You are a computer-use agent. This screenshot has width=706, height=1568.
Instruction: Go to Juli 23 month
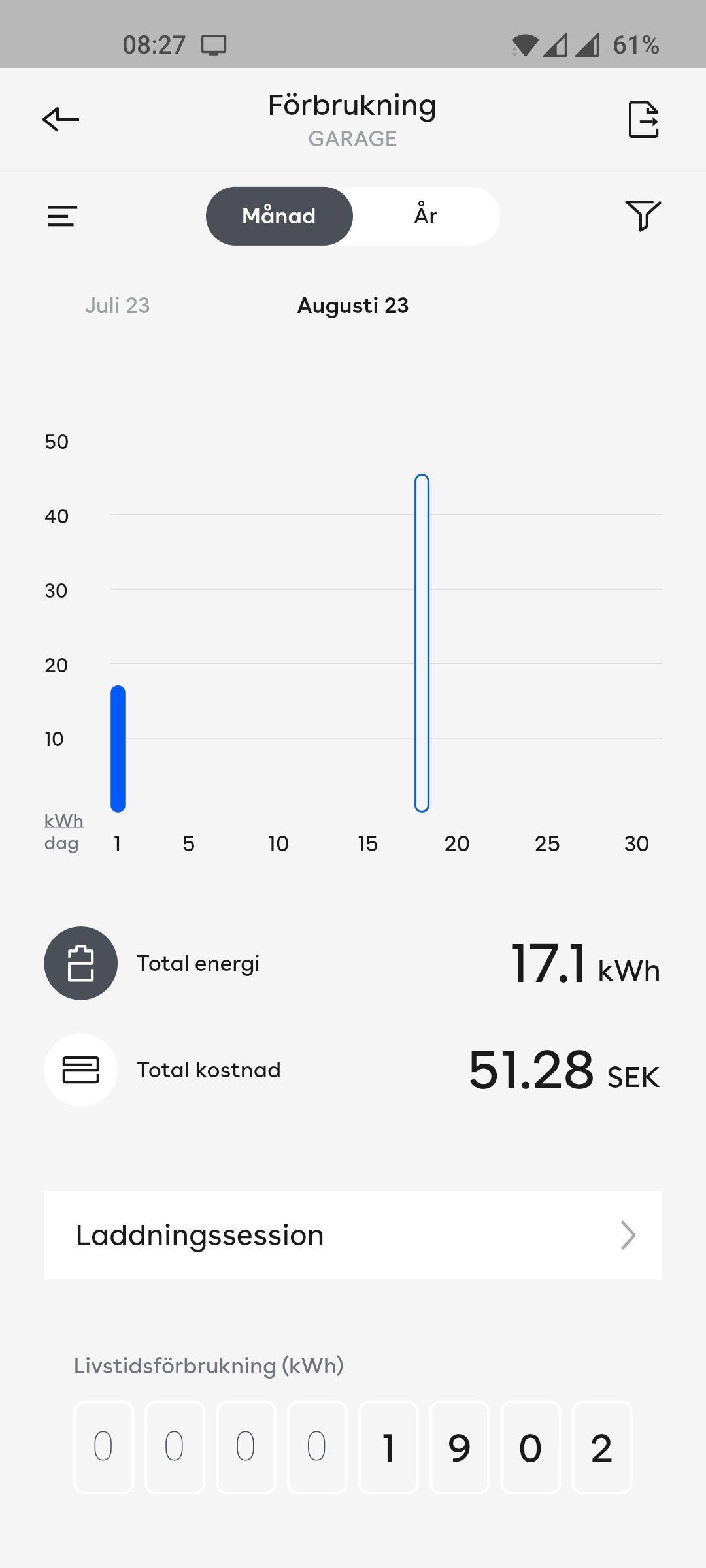point(118,306)
